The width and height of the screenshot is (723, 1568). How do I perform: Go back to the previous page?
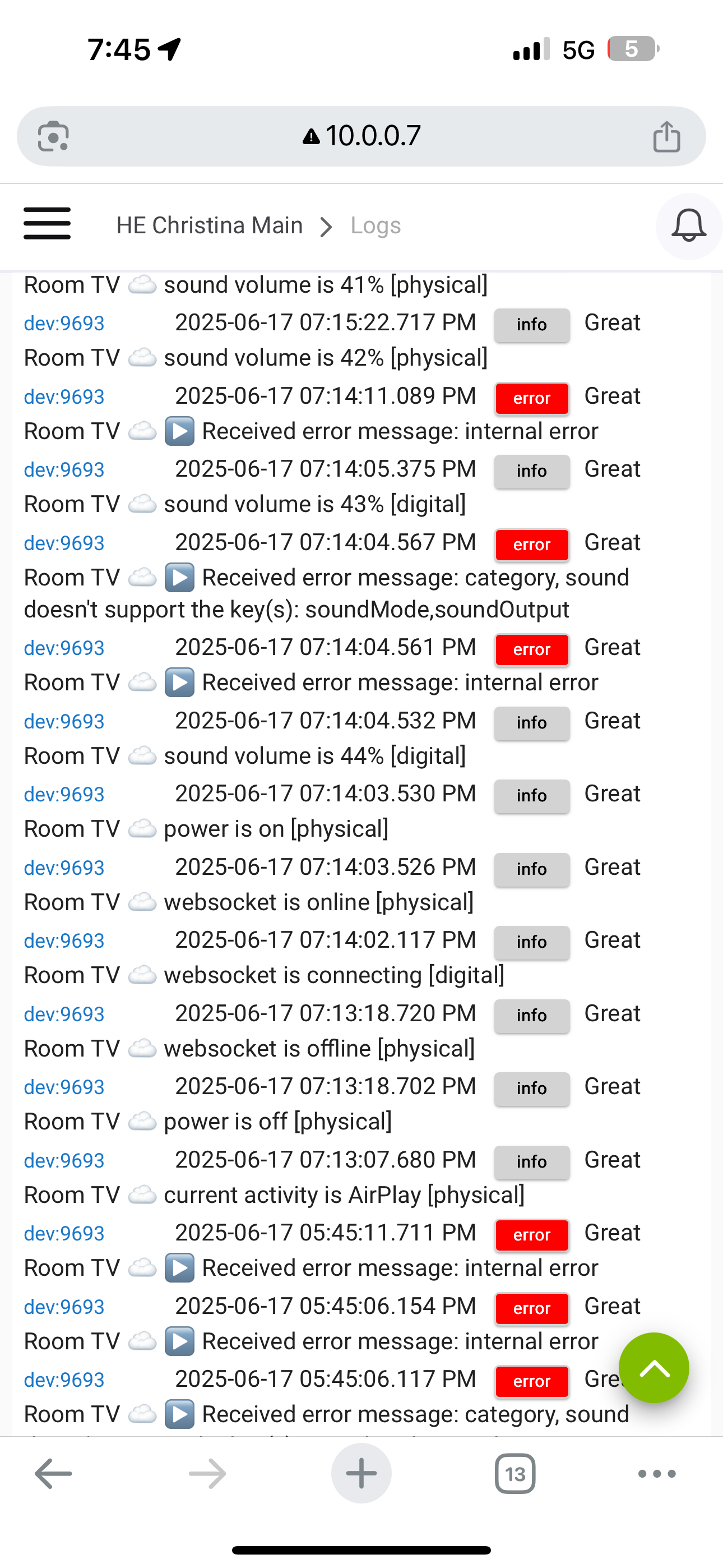tap(54, 1474)
